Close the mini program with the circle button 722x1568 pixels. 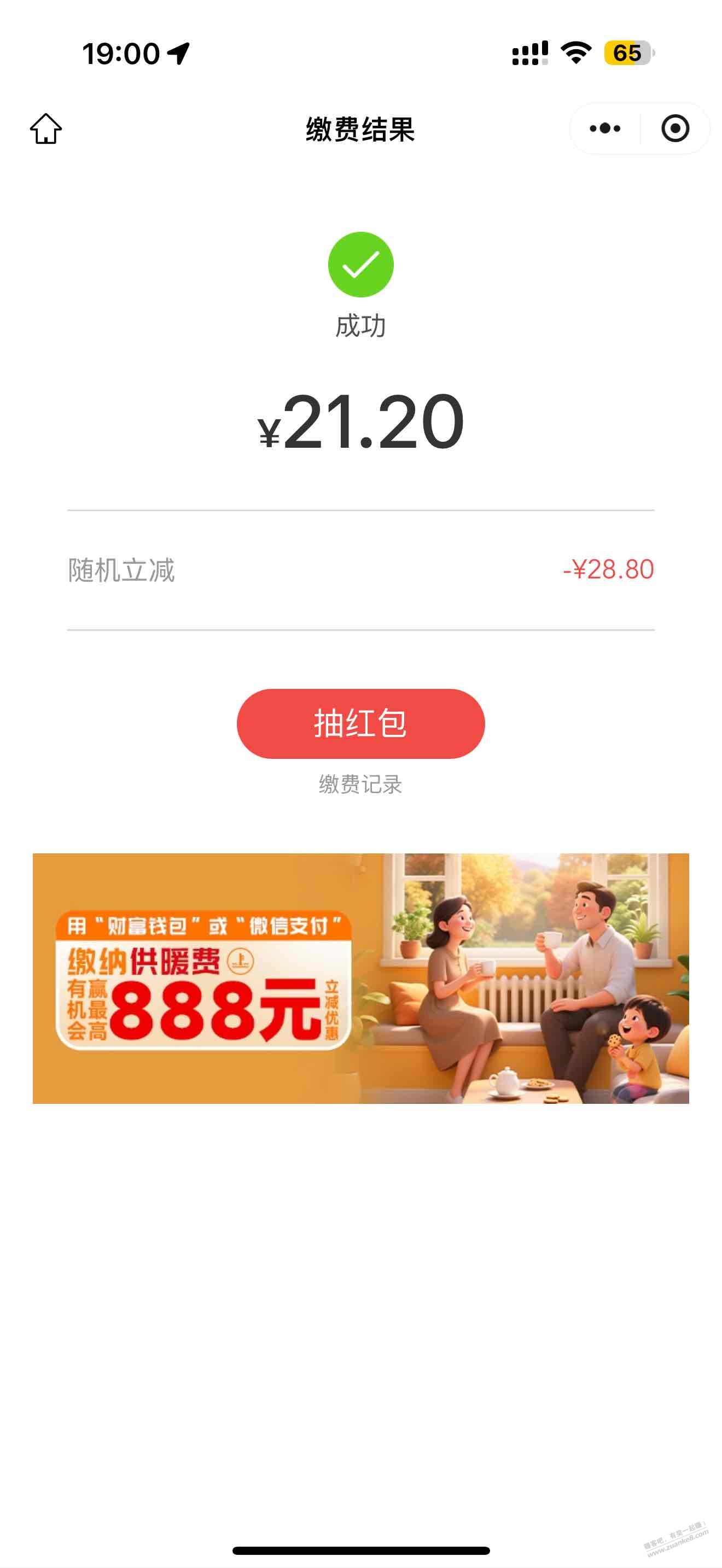(674, 128)
